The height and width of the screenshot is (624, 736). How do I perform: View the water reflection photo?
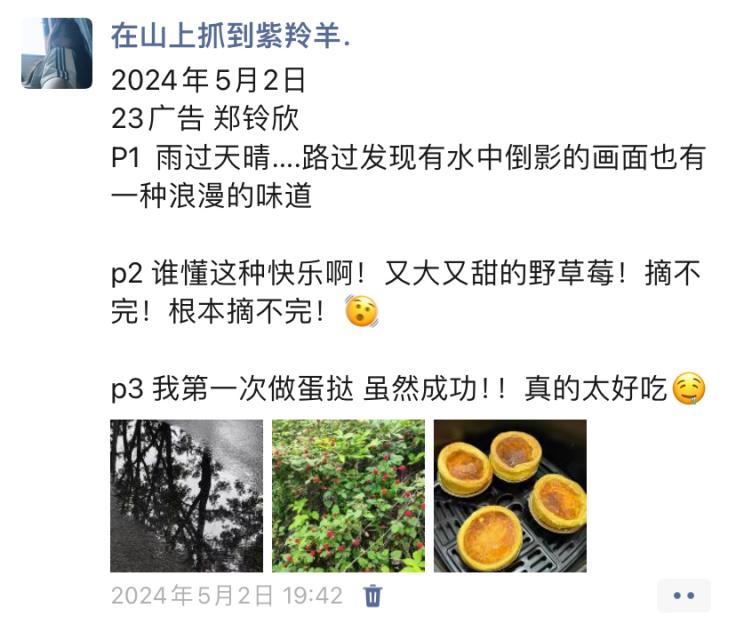186,495
